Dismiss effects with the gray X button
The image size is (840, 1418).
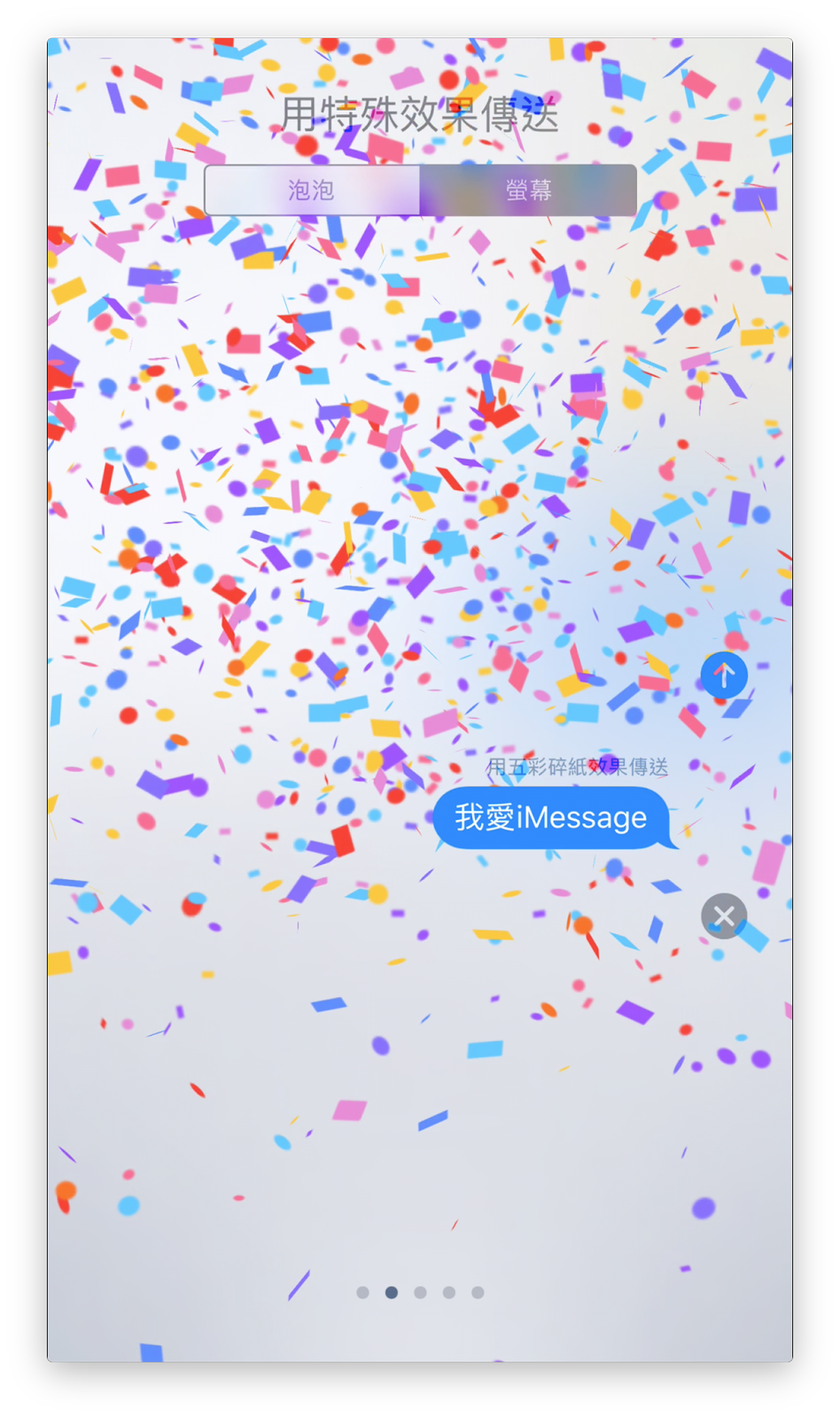click(x=724, y=916)
